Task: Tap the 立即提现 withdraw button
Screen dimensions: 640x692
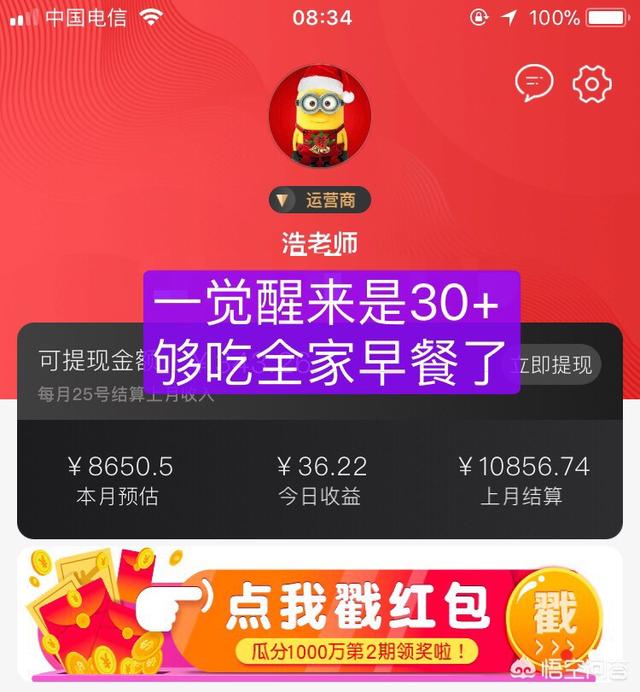Action: (553, 364)
